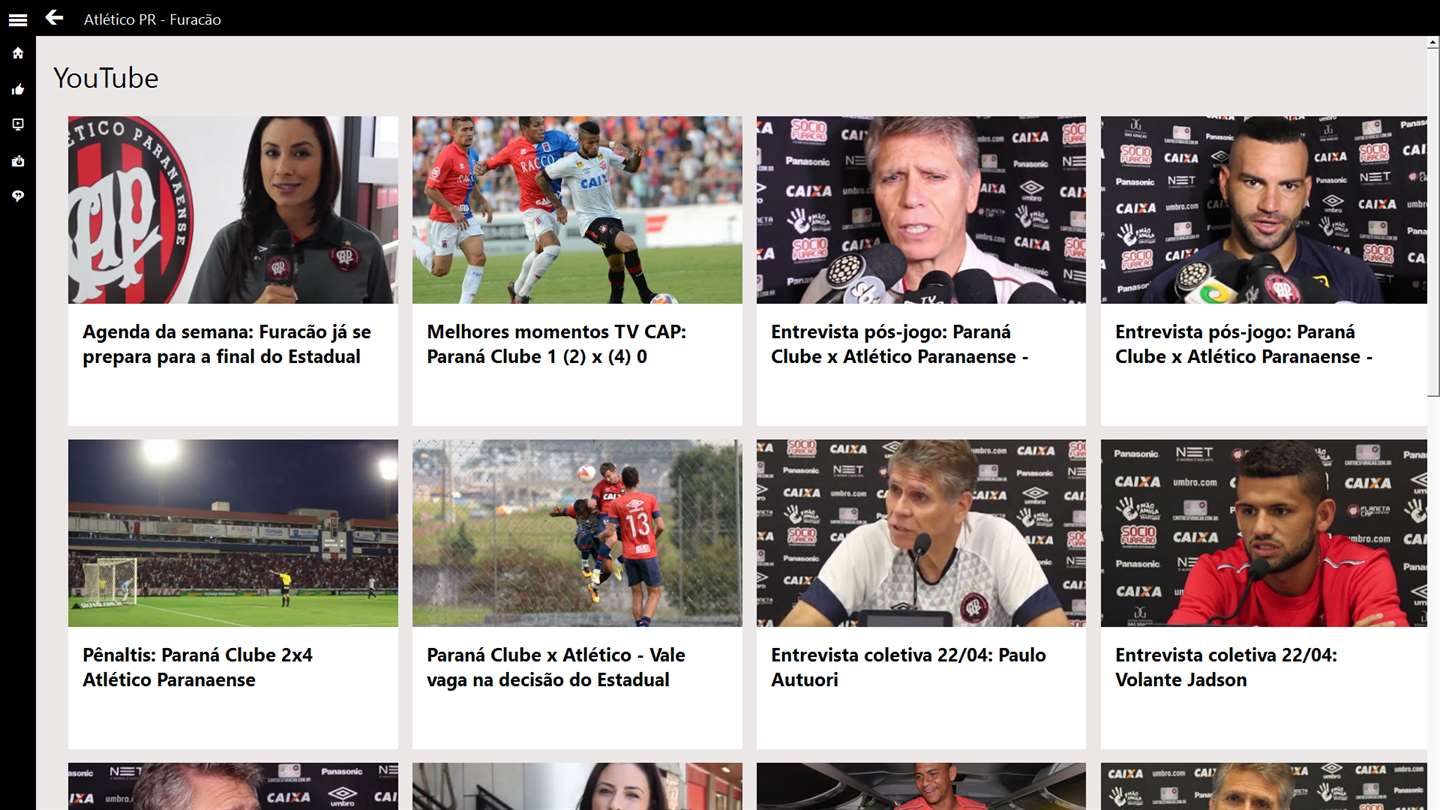Select the video screen icon in sidebar
1440x810 pixels.
point(18,125)
